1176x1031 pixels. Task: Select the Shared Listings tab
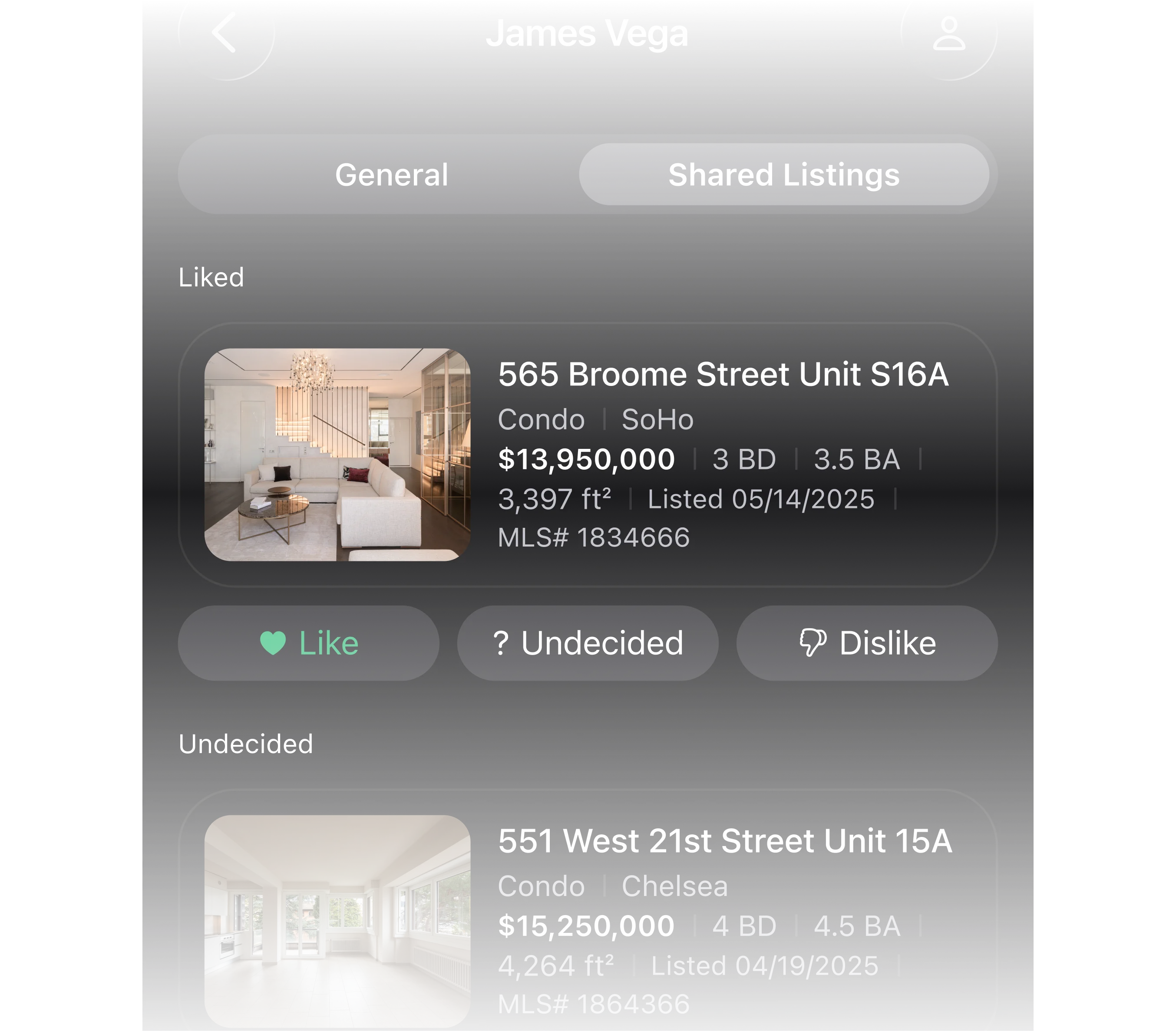point(783,175)
